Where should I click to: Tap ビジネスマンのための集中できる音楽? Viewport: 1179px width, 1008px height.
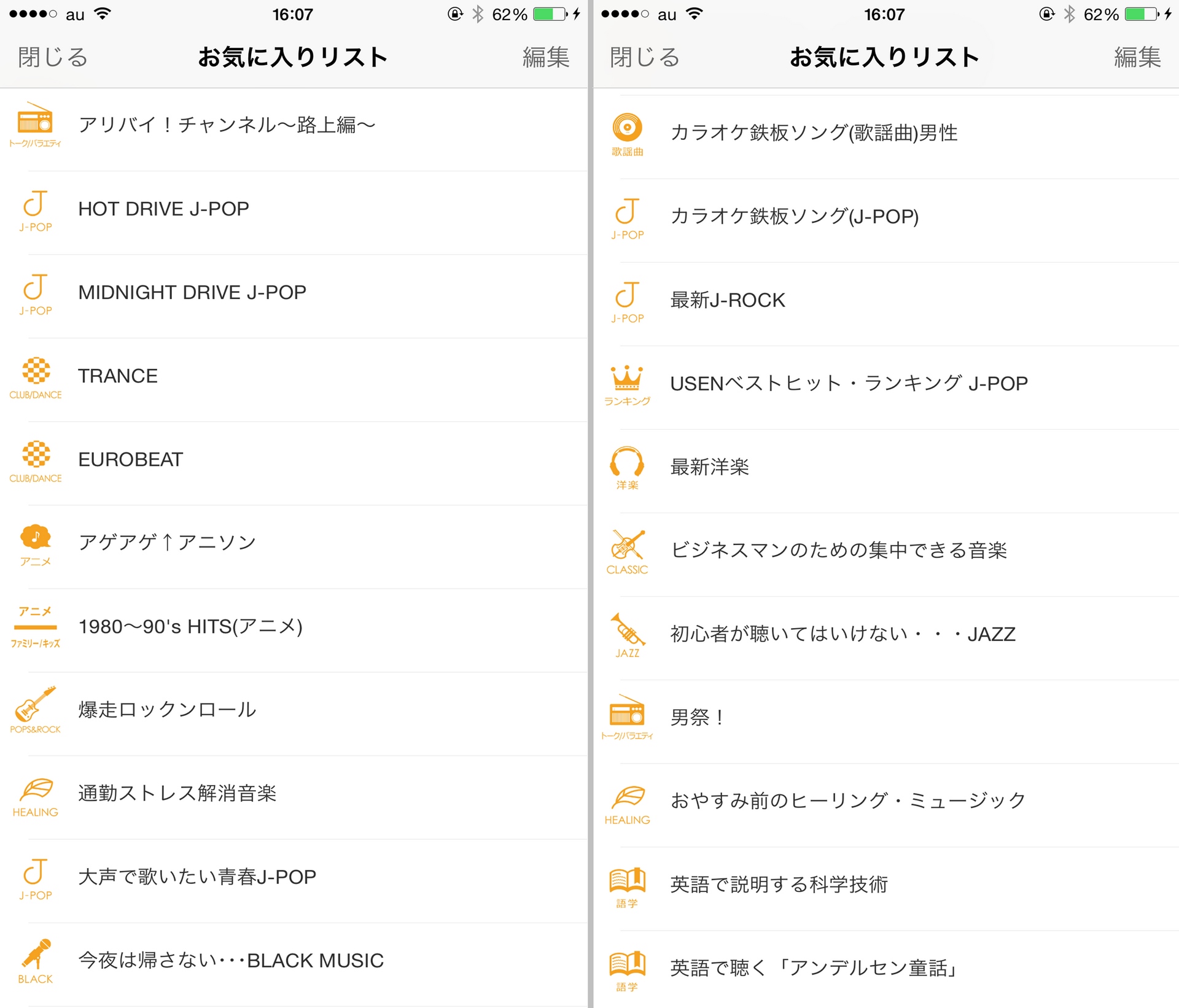(886, 554)
